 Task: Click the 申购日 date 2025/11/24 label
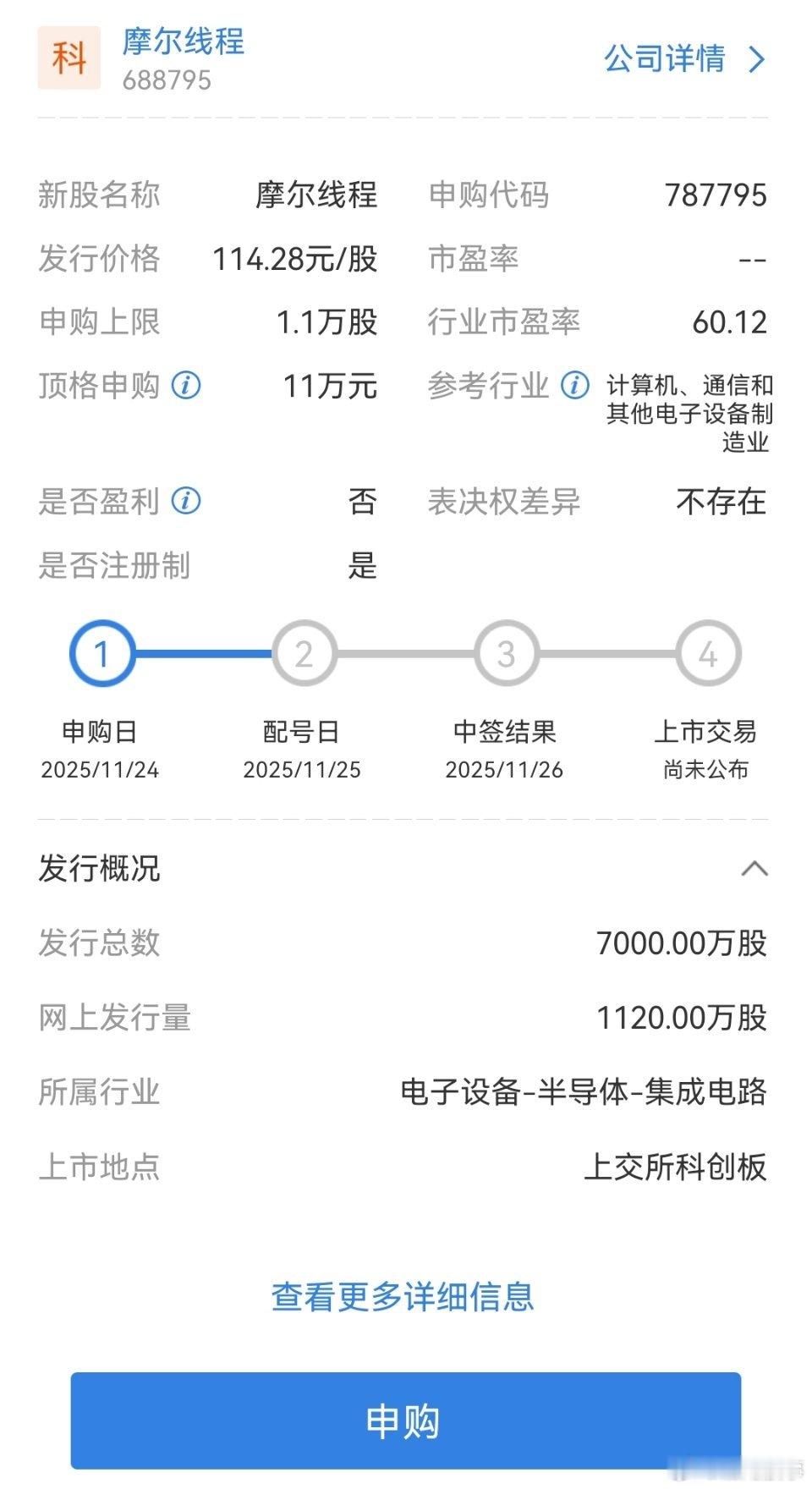pos(101,770)
